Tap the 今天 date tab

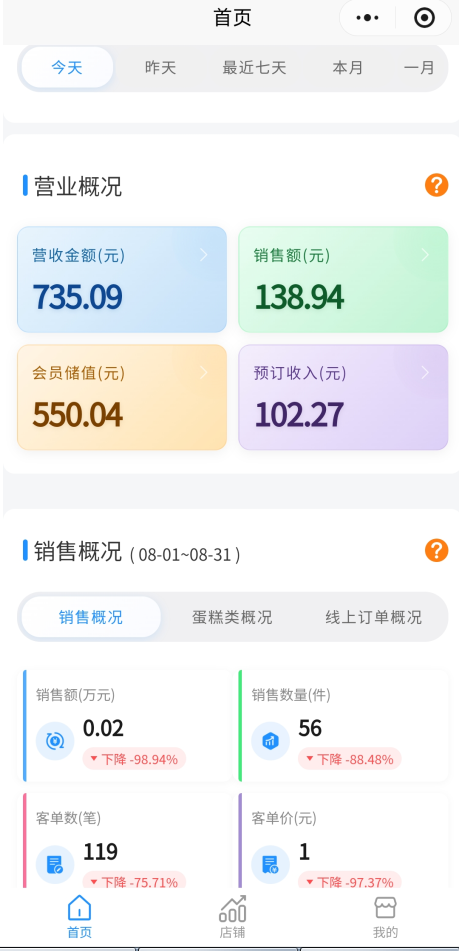pyautogui.click(x=67, y=67)
